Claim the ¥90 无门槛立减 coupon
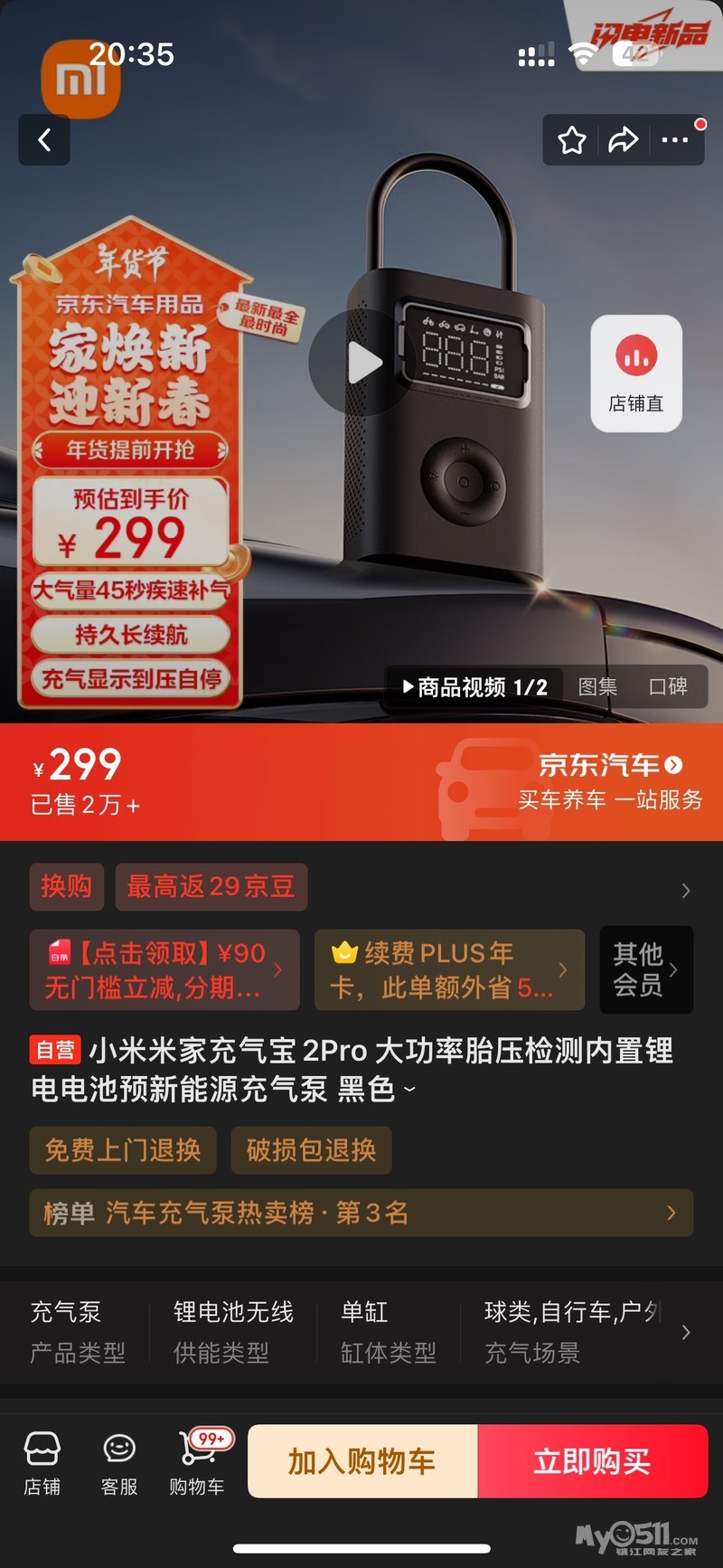 [164, 969]
